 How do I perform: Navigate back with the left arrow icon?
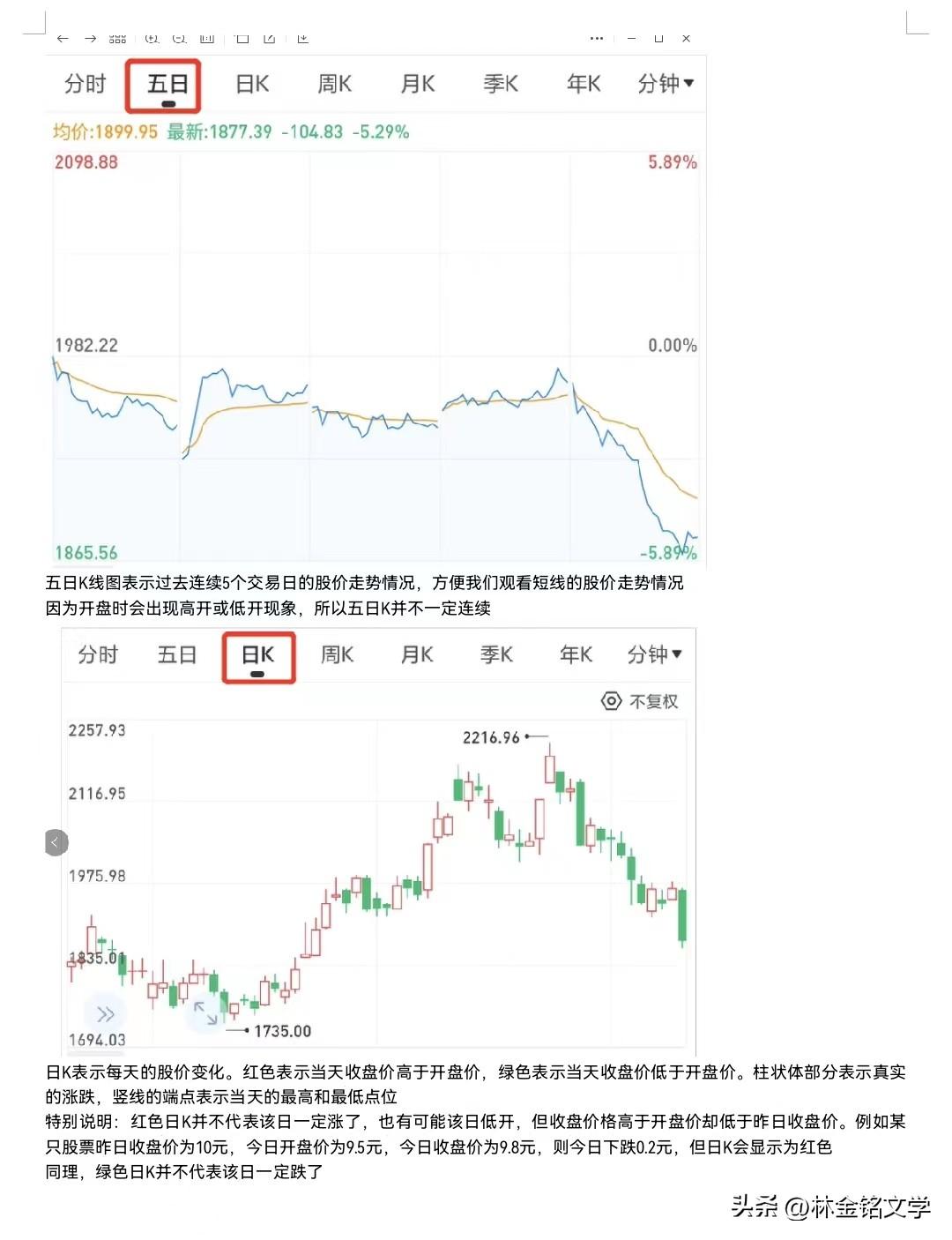pyautogui.click(x=62, y=38)
